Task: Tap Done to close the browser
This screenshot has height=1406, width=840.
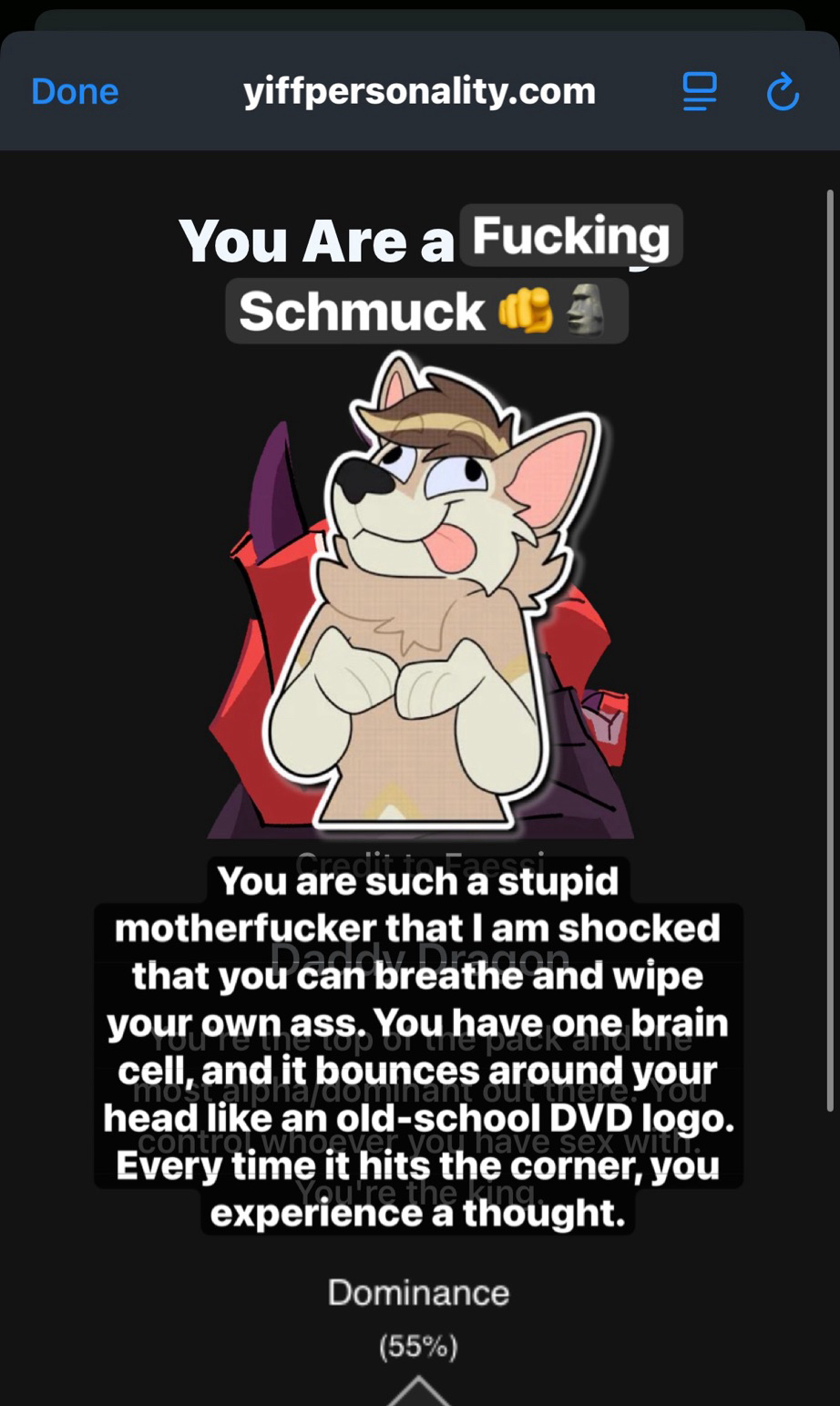Action: 75,92
